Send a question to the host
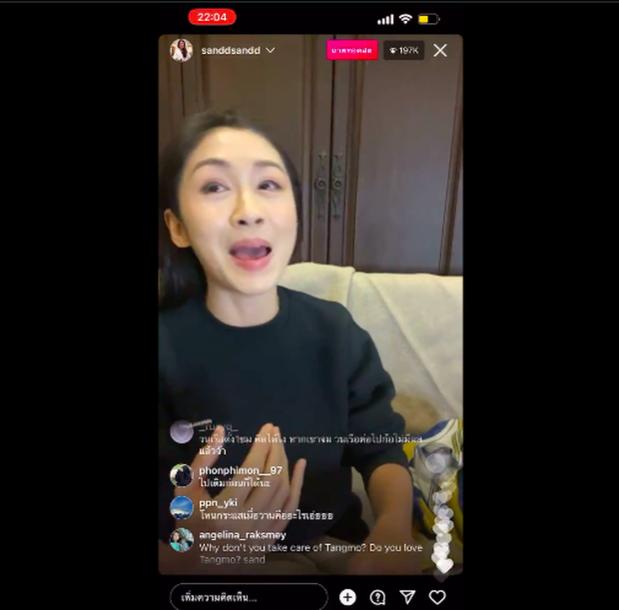 coord(377,597)
